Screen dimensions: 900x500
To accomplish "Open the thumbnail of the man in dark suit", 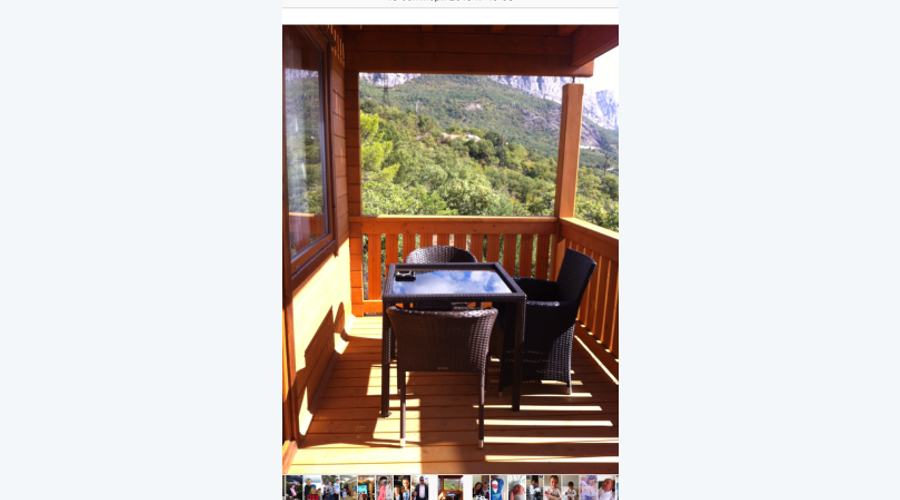I will pyautogui.click(x=421, y=488).
